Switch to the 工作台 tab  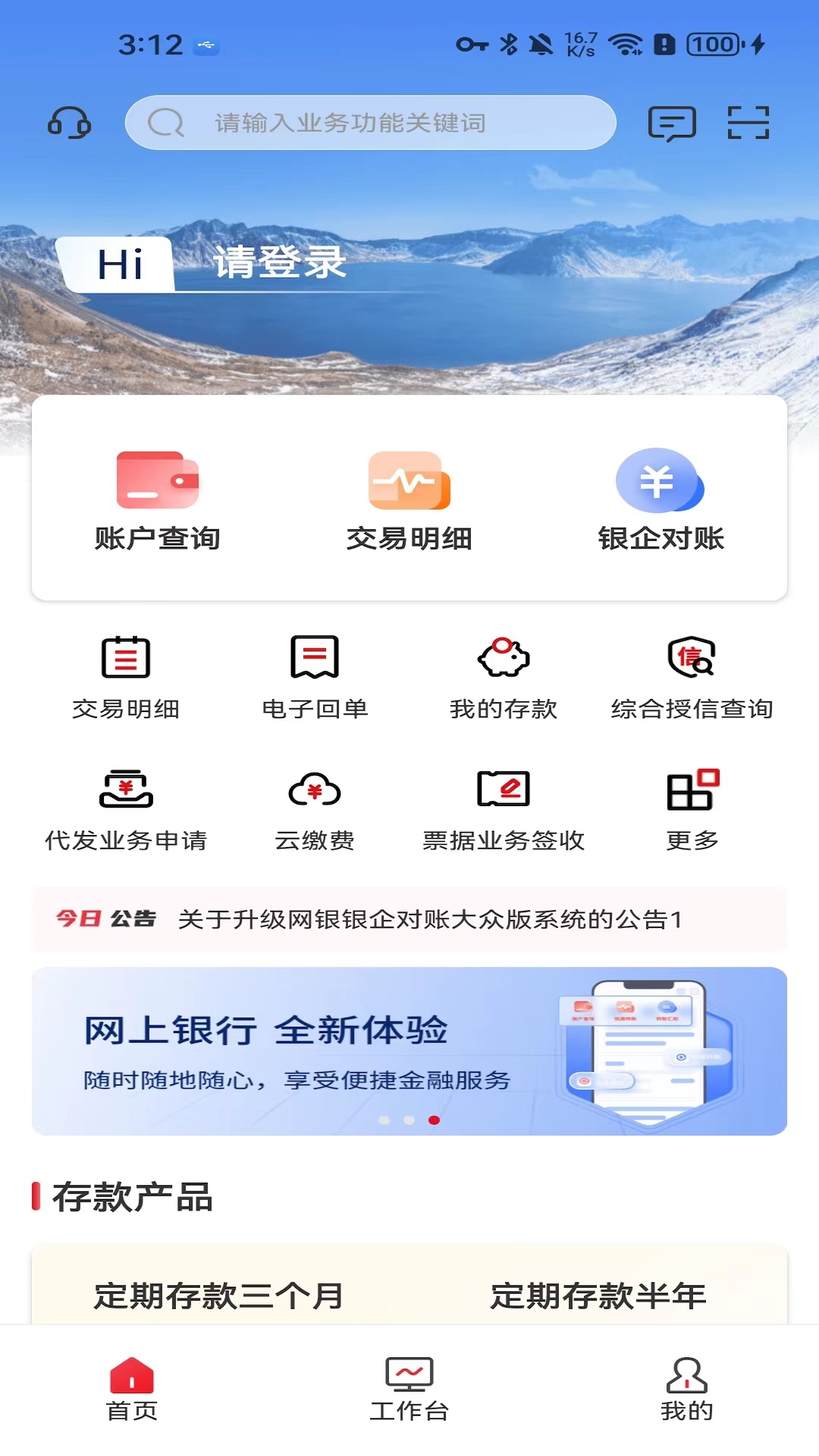click(x=409, y=1389)
